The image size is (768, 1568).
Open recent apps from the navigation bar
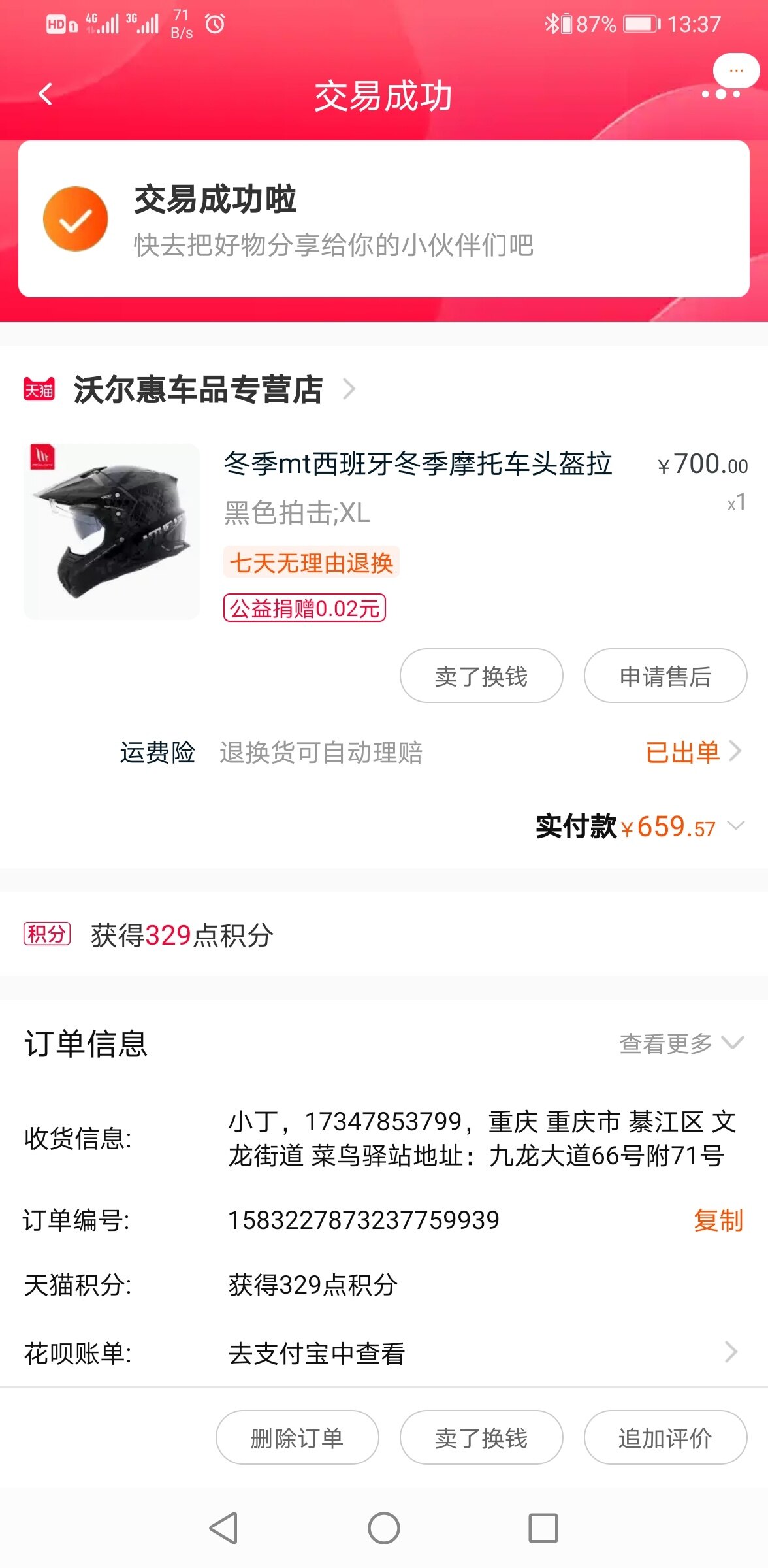(543, 1529)
